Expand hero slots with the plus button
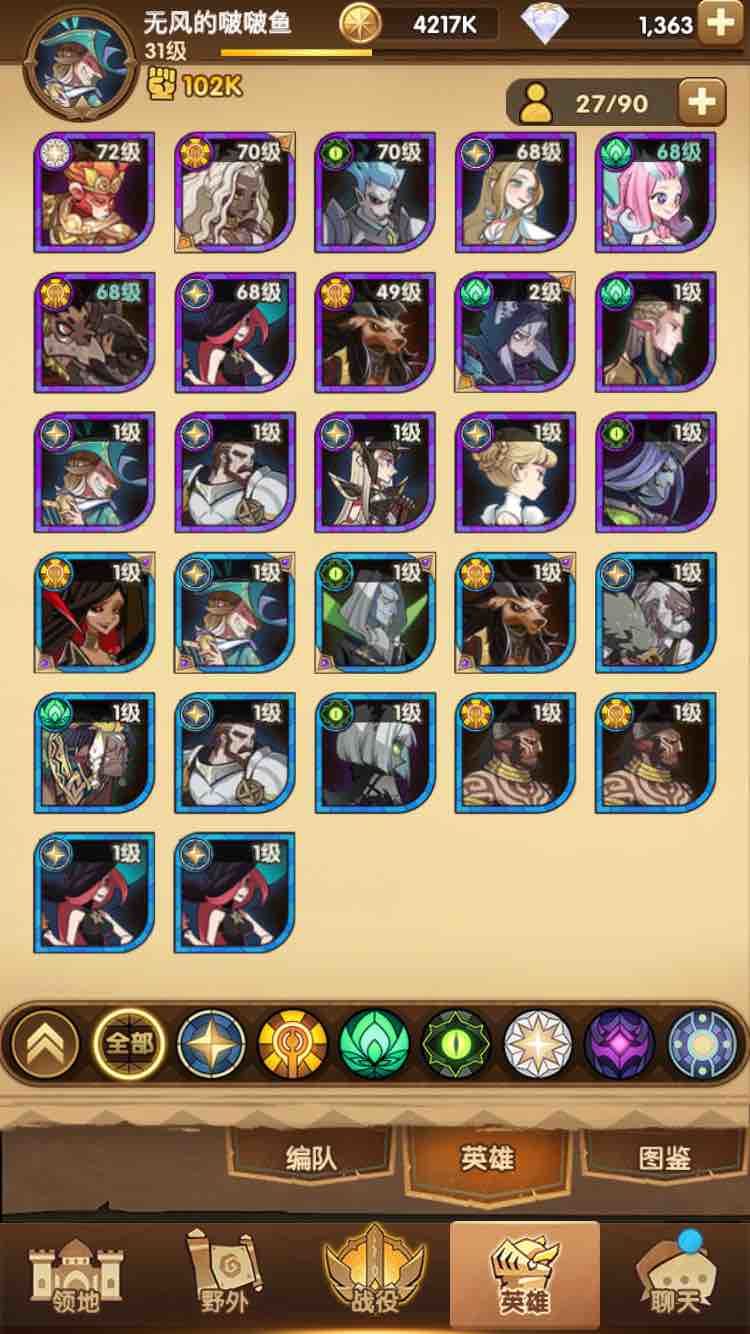 [701, 101]
